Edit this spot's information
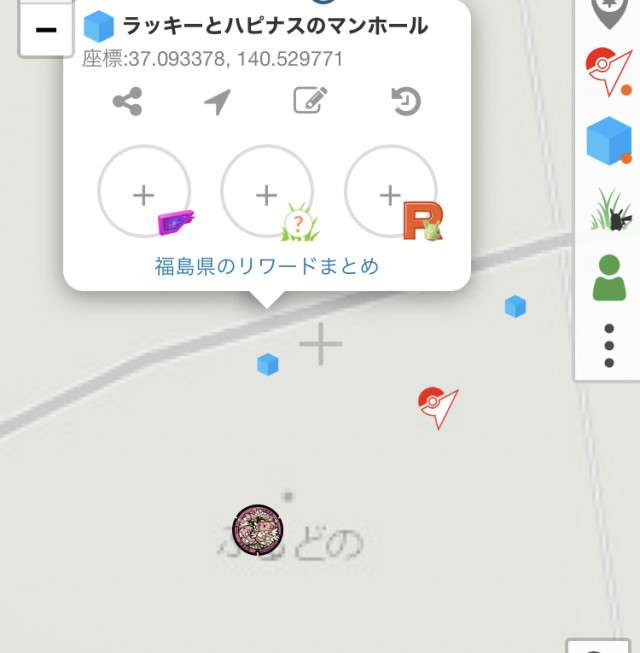This screenshot has height=653, width=640. point(312,101)
